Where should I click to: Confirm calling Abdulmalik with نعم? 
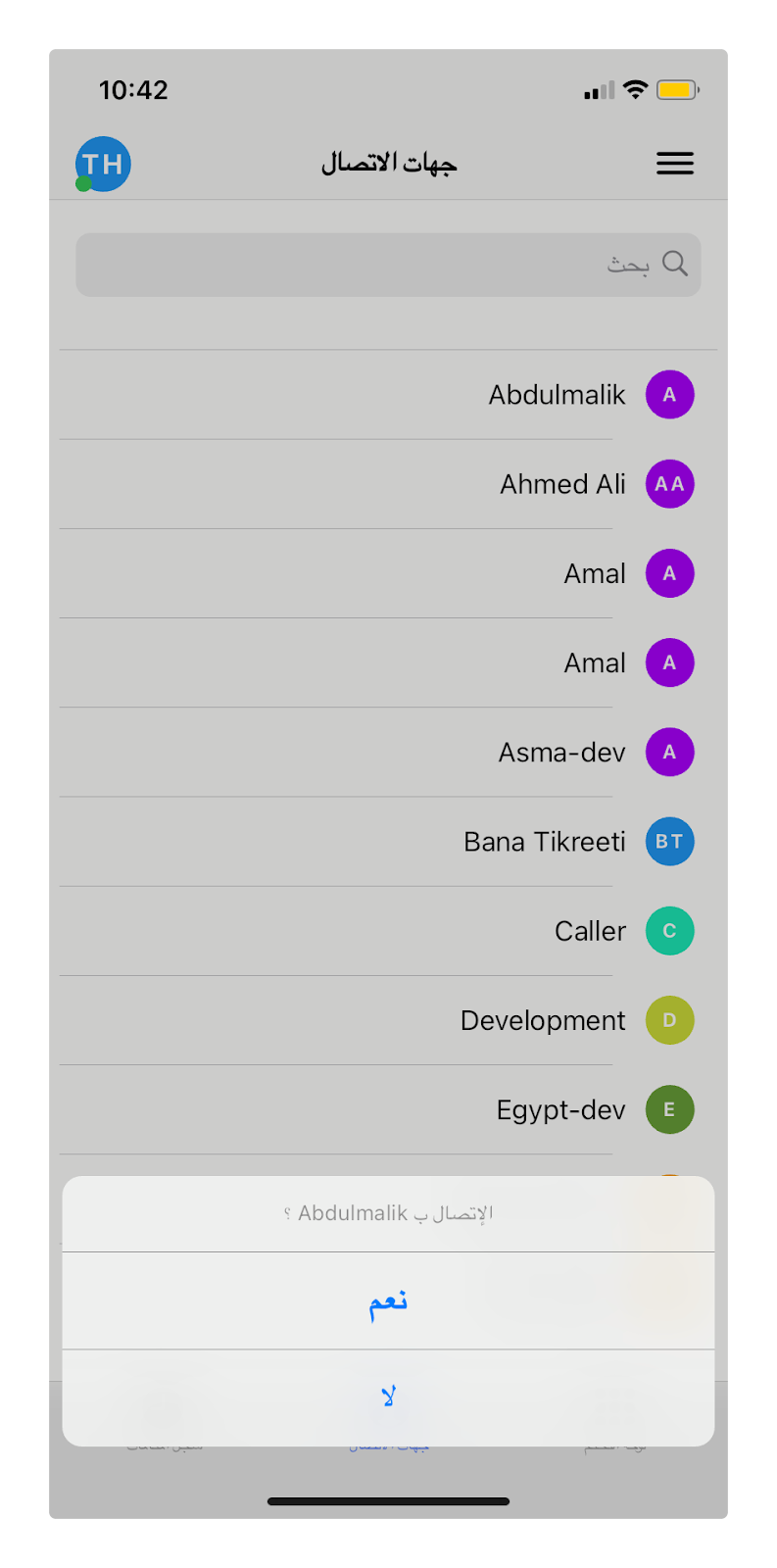pos(388,1300)
